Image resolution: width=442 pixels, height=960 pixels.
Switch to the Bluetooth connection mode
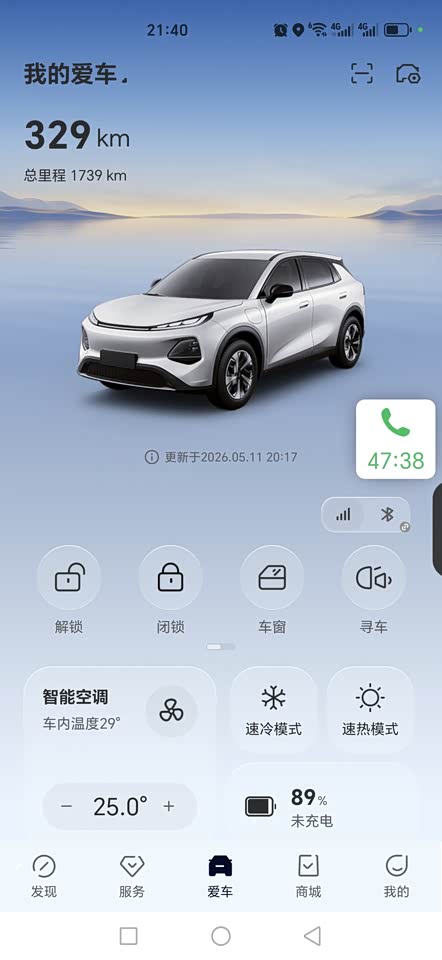pos(388,514)
